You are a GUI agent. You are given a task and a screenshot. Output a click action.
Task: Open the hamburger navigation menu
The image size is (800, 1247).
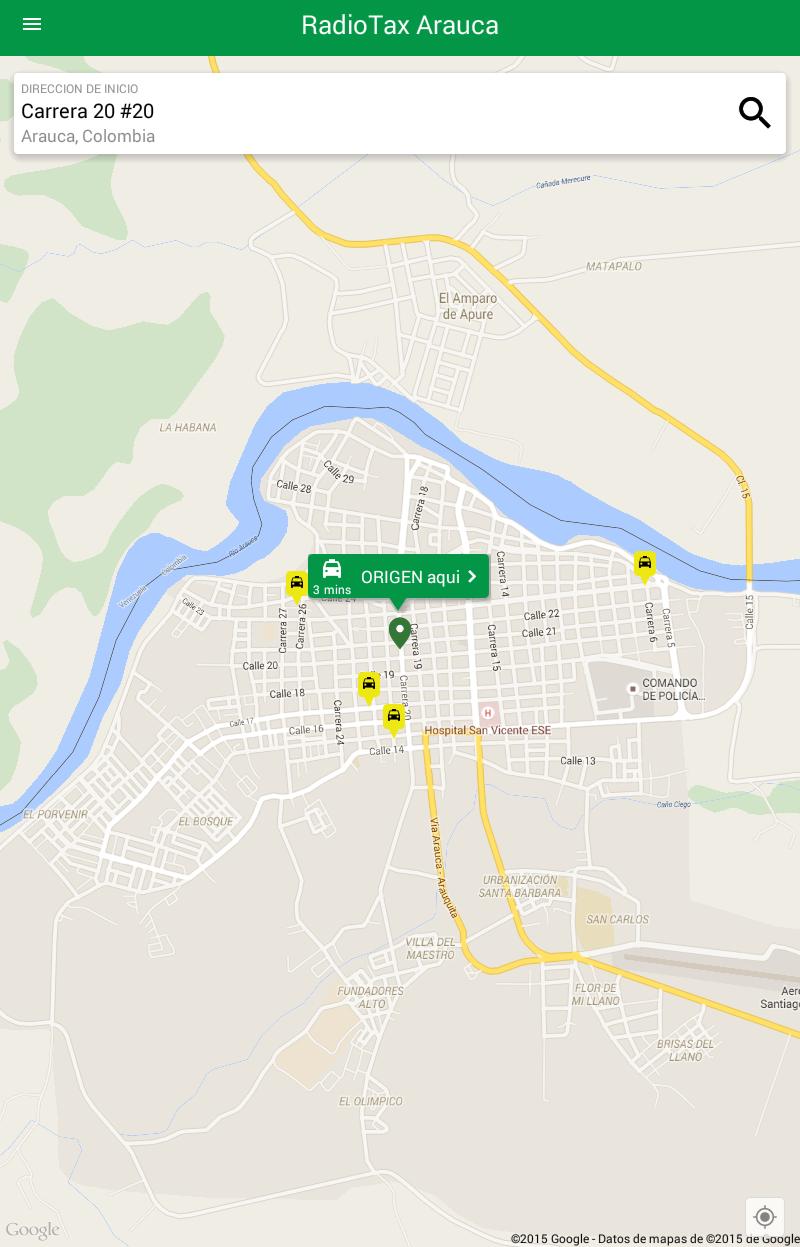pos(32,25)
